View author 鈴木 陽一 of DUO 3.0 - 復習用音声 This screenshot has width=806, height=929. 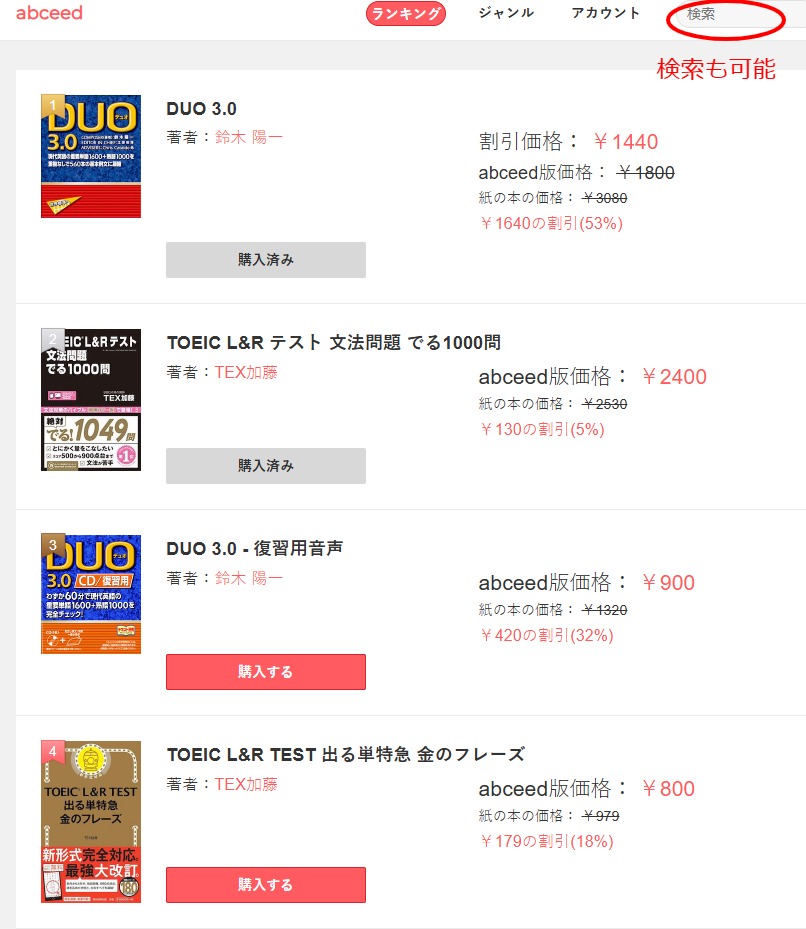(x=249, y=578)
